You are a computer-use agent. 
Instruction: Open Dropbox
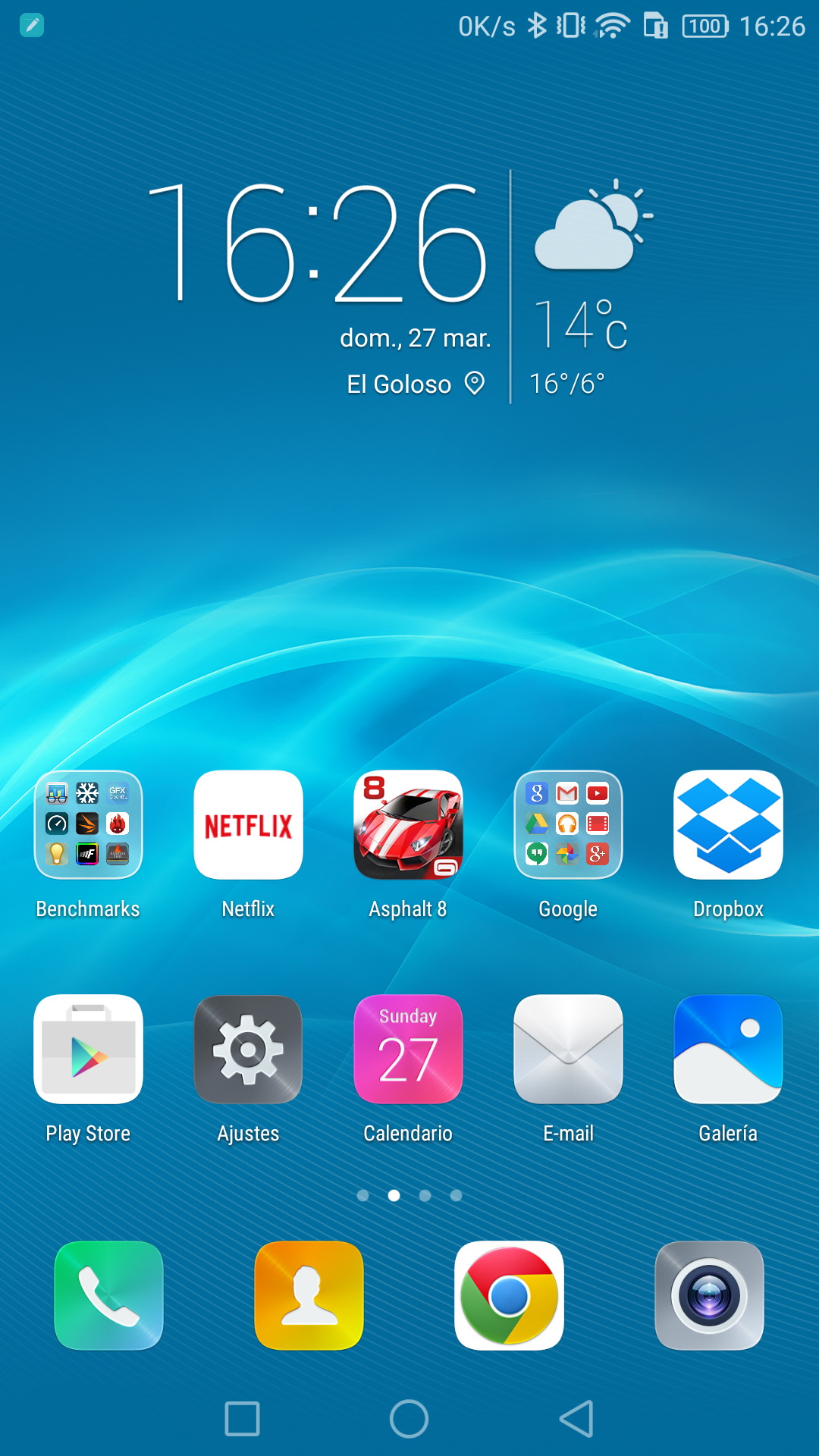point(728,825)
